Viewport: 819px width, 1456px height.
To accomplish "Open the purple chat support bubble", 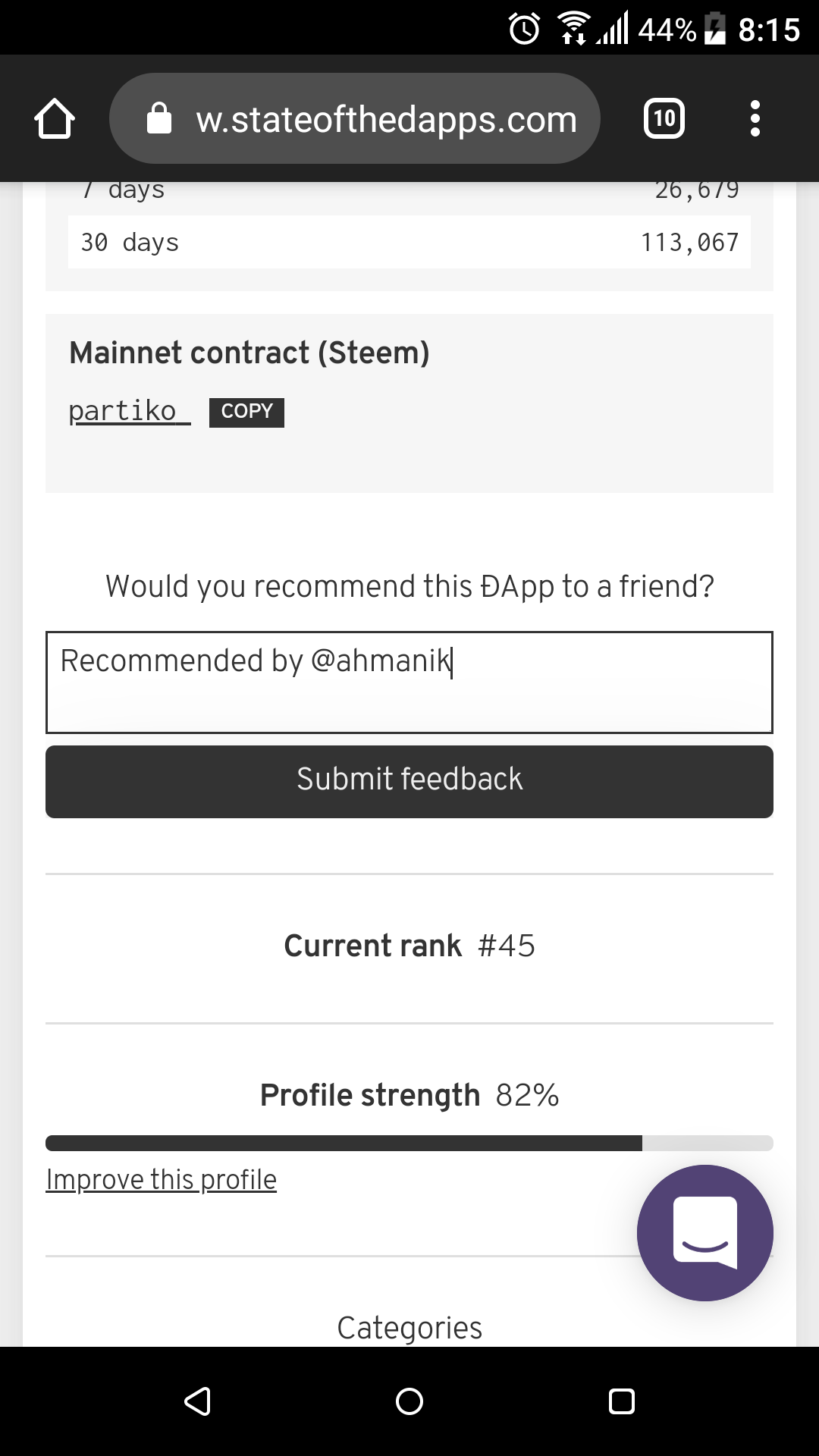I will coord(705,1232).
